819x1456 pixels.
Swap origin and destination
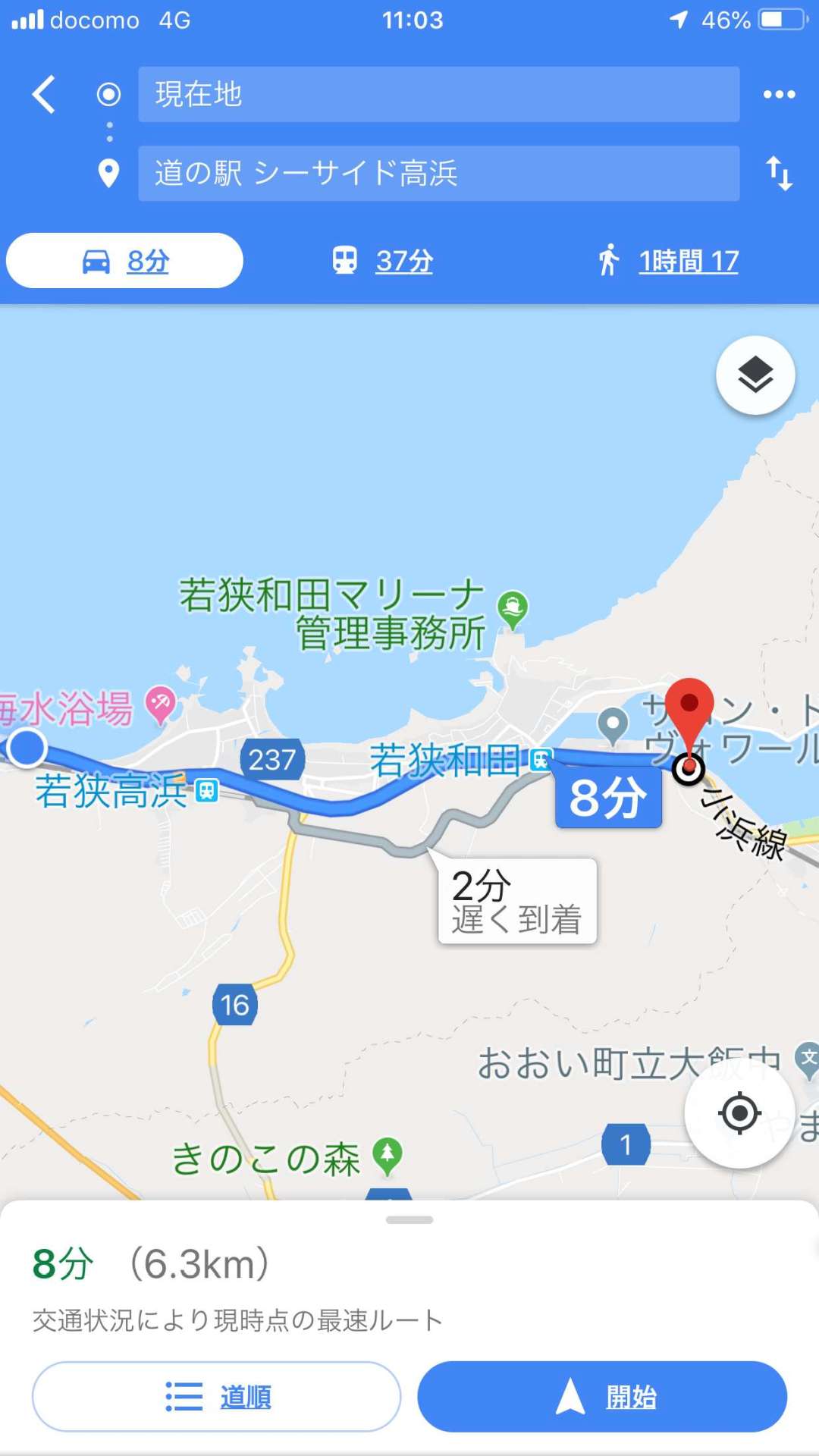click(x=779, y=173)
